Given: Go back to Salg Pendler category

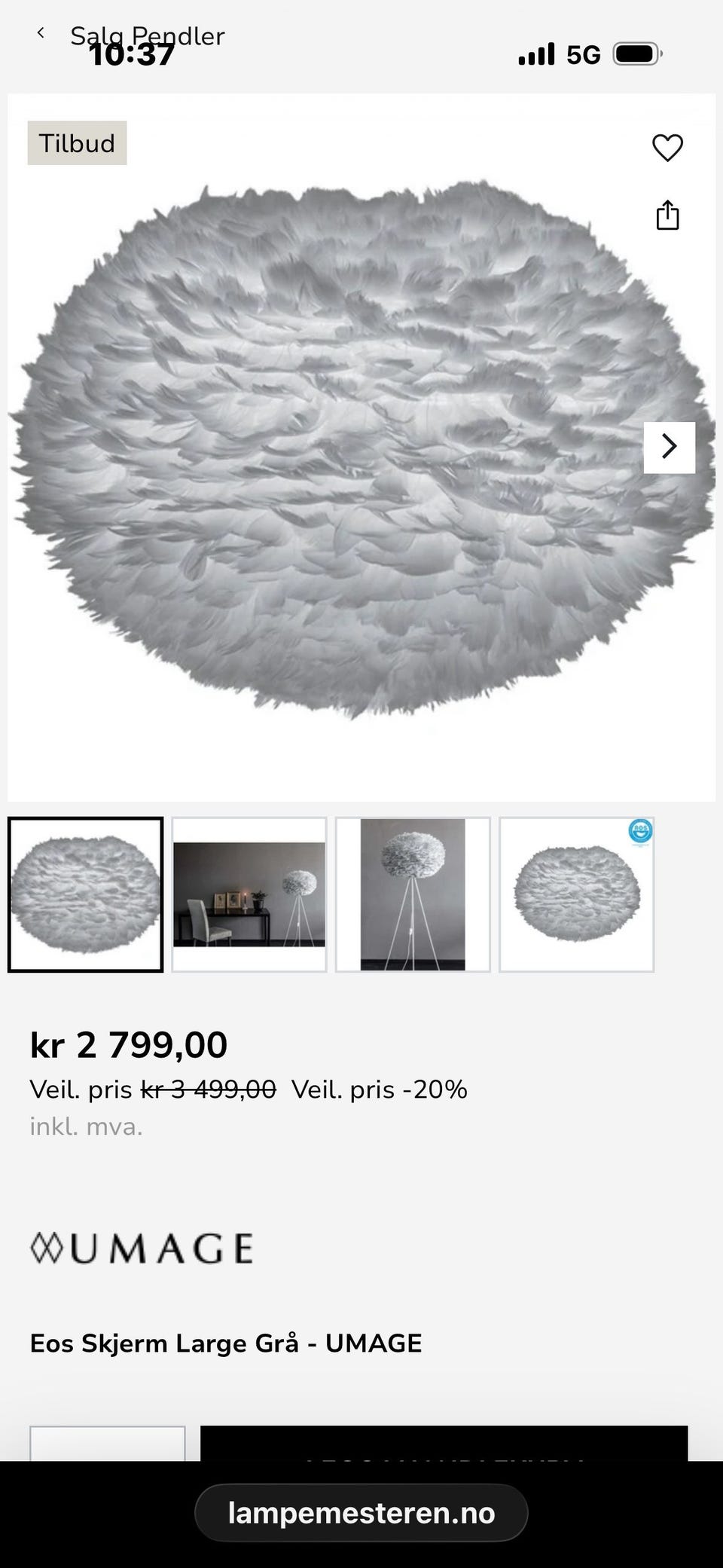Looking at the screenshot, I should click(41, 33).
